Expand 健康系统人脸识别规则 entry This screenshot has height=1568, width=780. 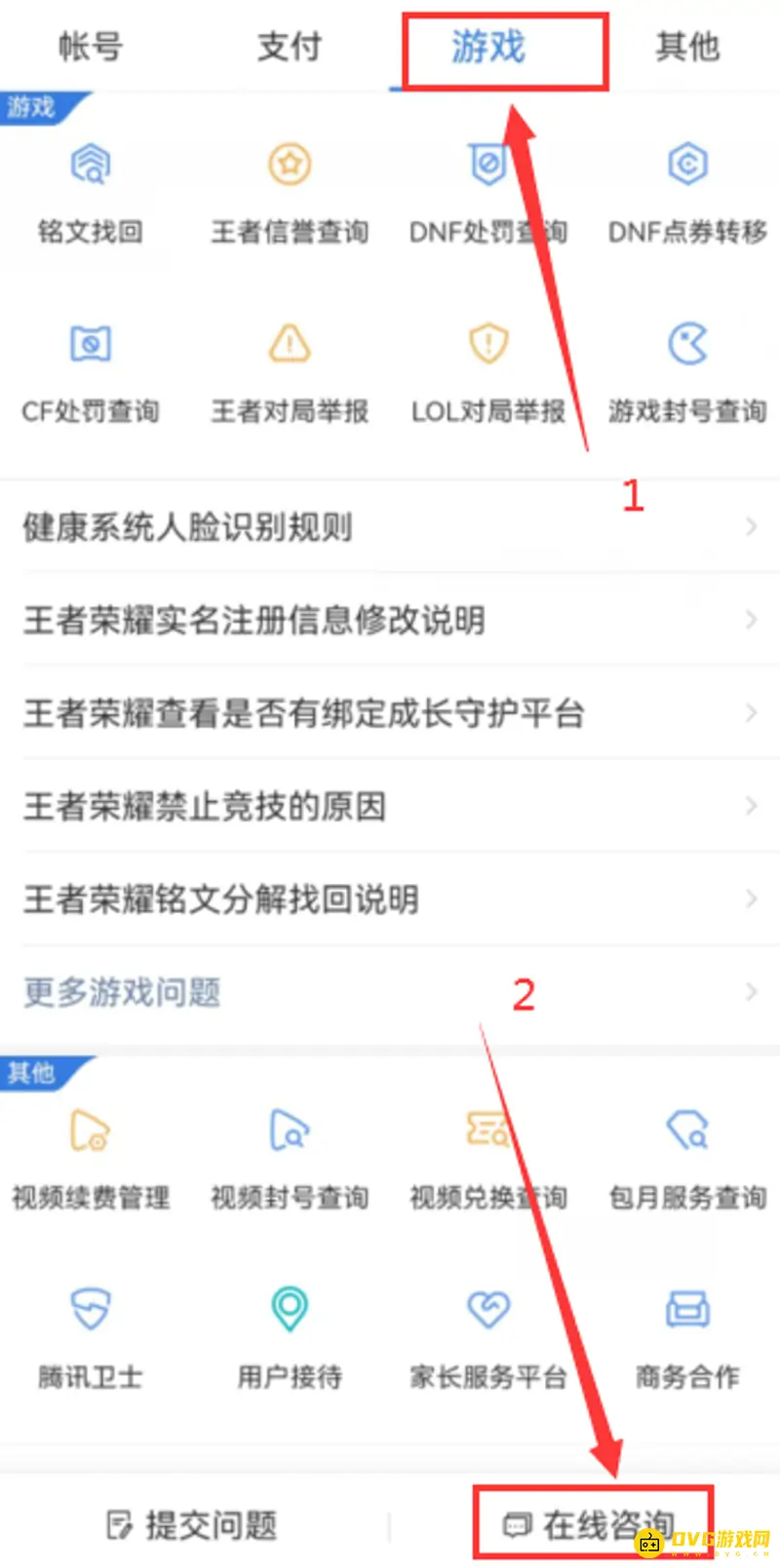(390, 526)
